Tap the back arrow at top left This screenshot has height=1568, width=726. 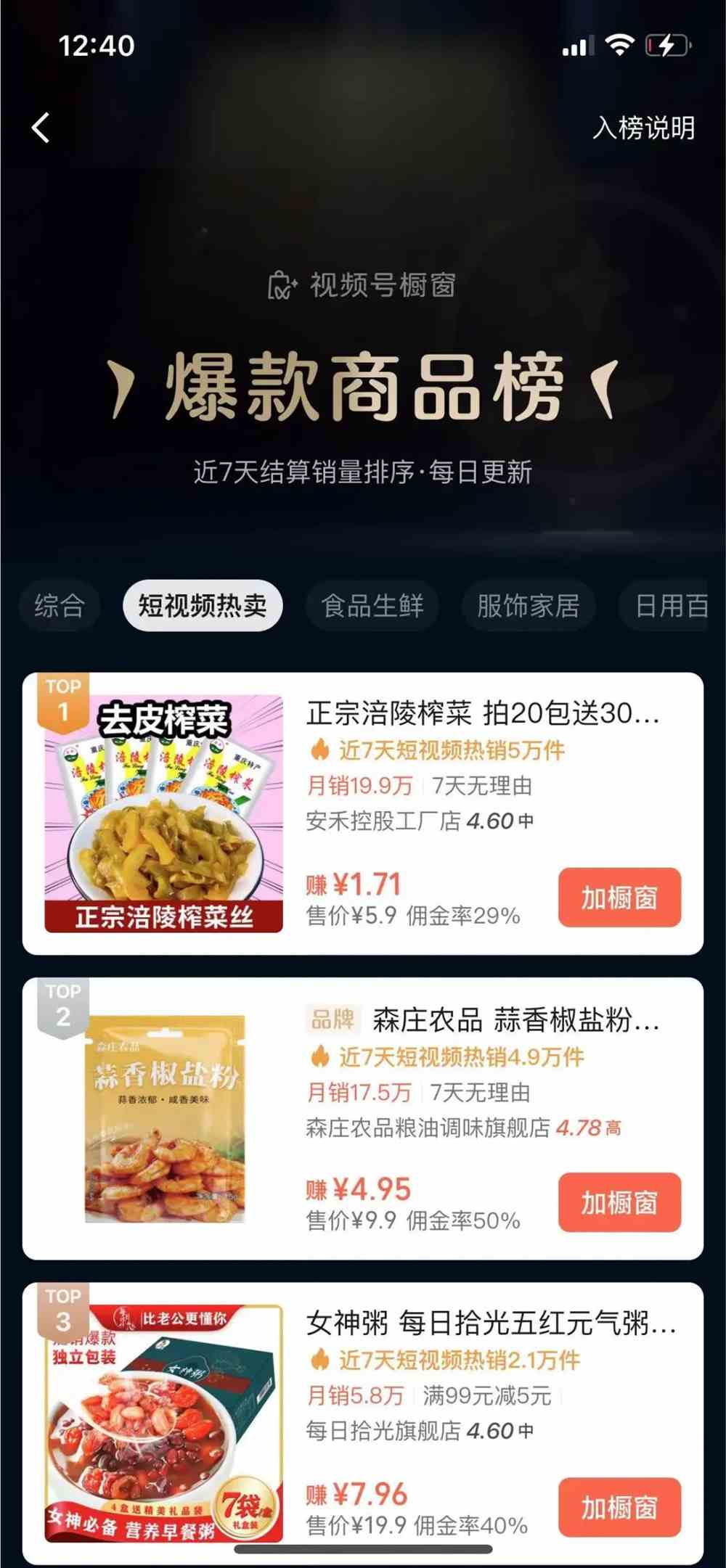[41, 128]
